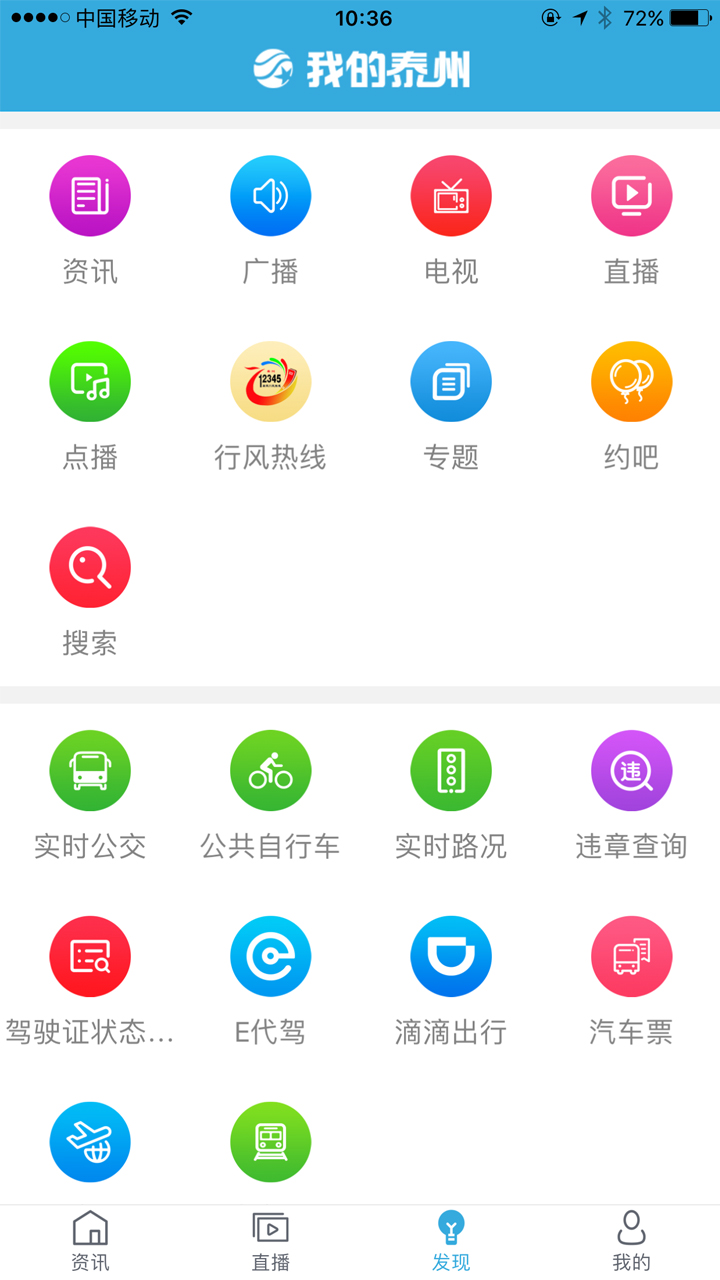This screenshot has width=720, height=1280.
Task: Open 违章查询 traffic violation lookup
Action: (x=631, y=770)
